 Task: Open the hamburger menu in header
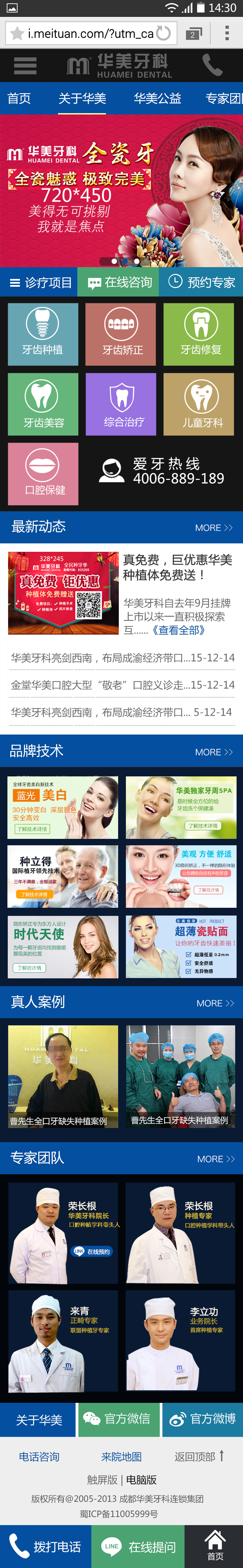25,65
